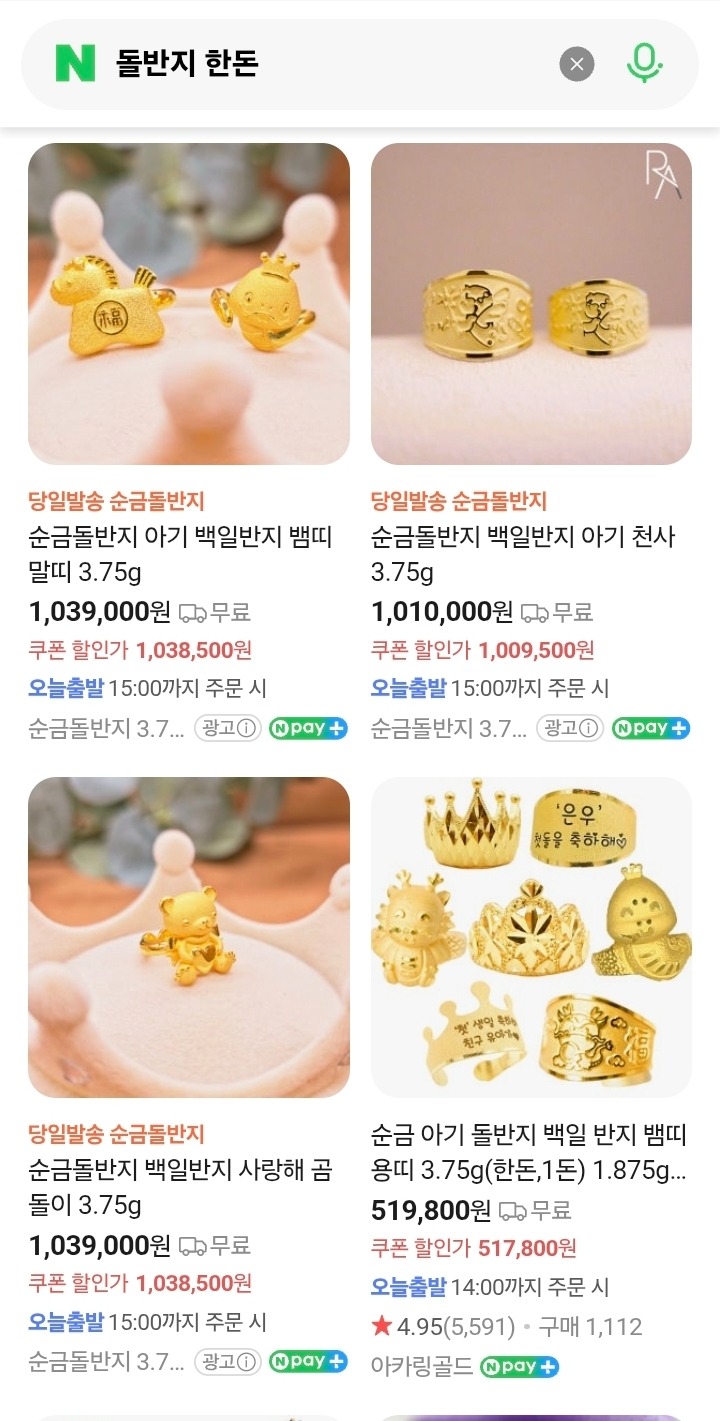720x1421 pixels.
Task: Open the 뱀띠 말띠 3.75g ring product
Action: [188, 304]
